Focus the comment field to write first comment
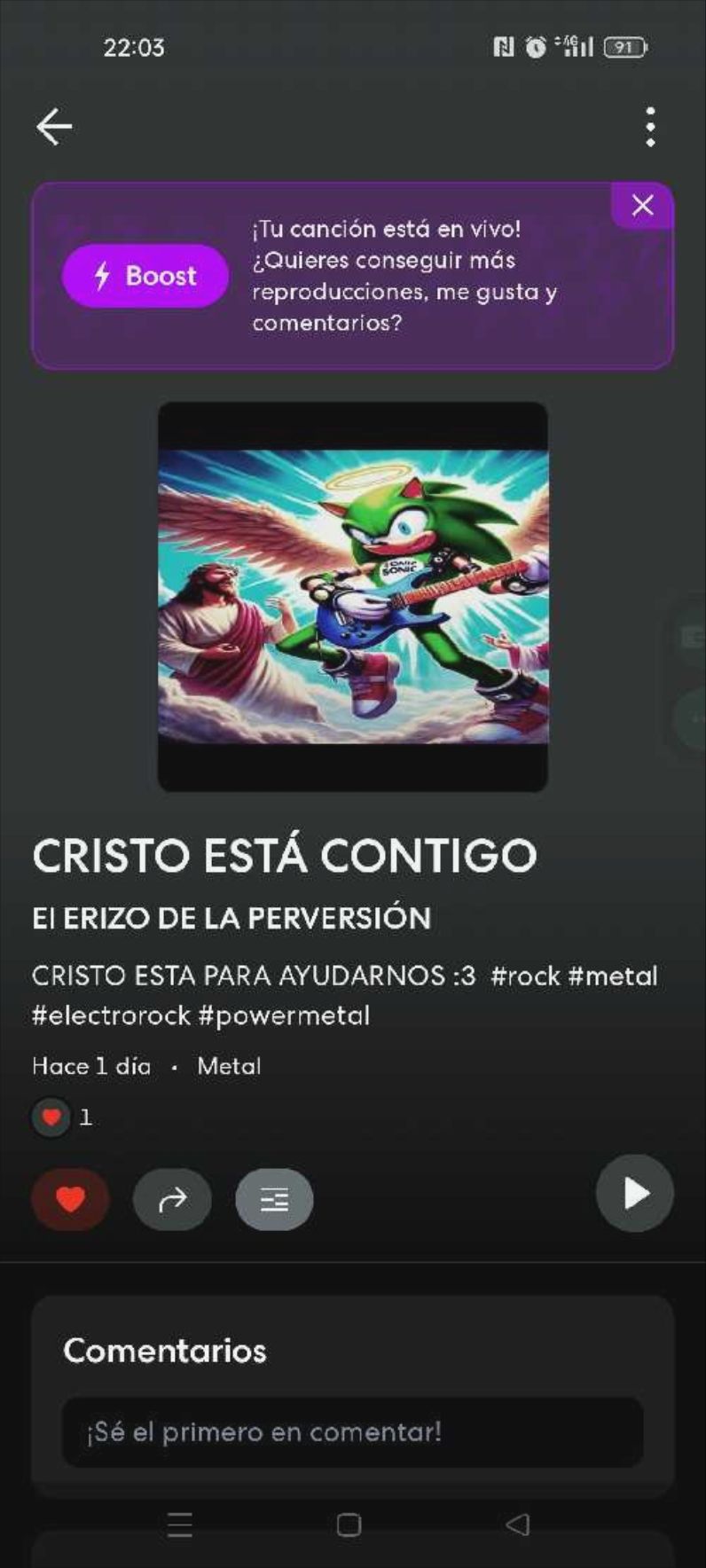Screen dimensions: 706x1568 (x=352, y=1431)
